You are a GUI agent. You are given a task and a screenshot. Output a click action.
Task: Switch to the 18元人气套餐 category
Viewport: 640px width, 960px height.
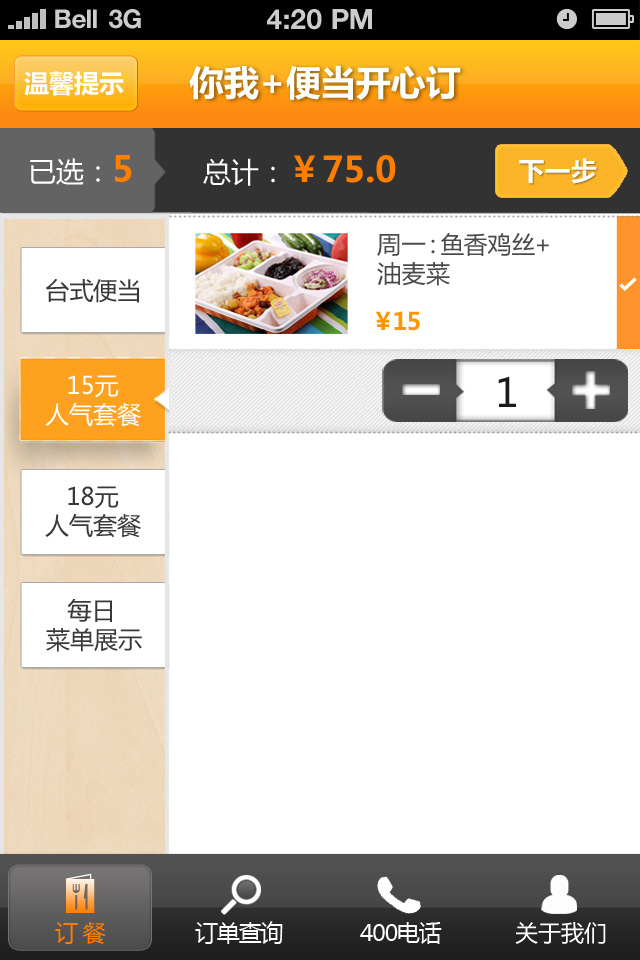(x=93, y=512)
